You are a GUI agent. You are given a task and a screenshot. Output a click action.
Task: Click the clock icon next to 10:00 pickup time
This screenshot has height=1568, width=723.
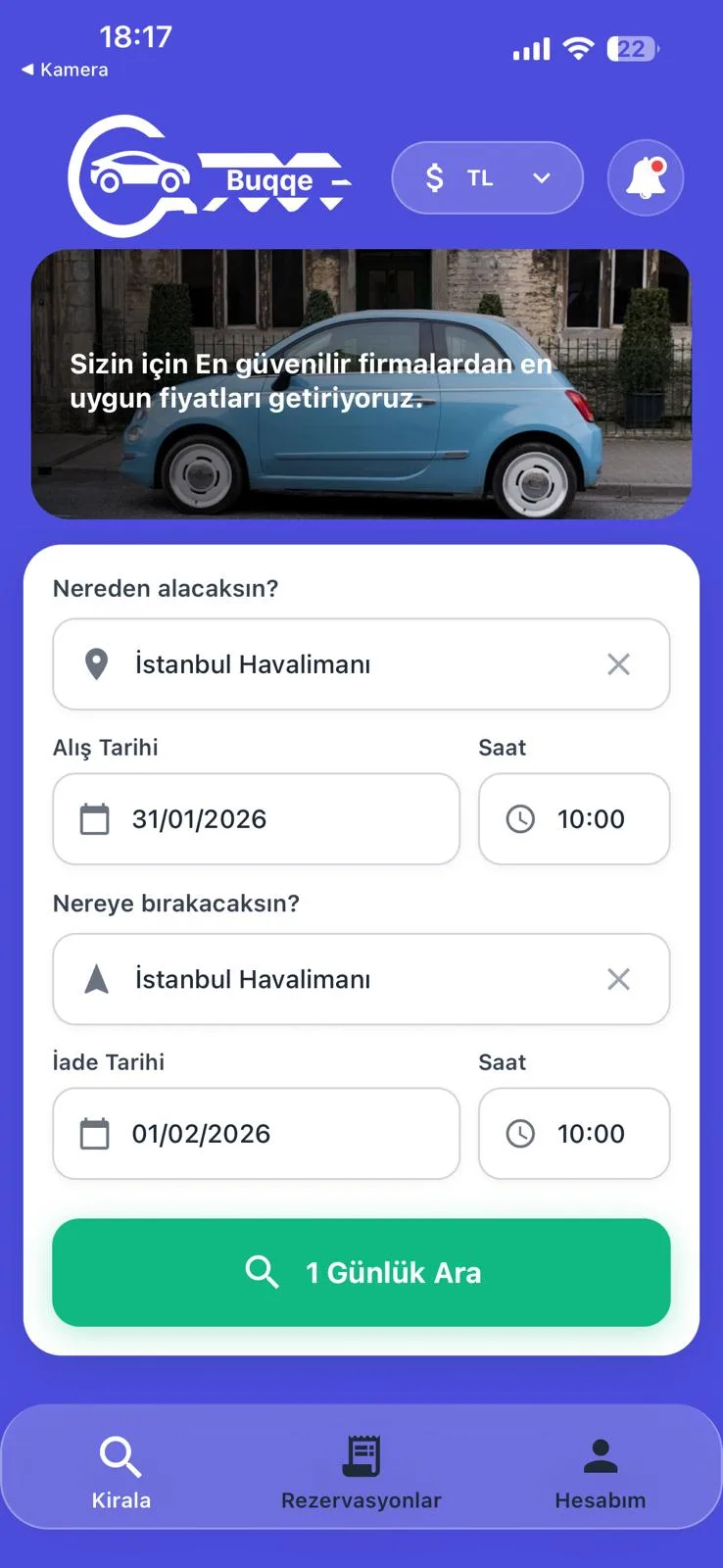coord(519,819)
